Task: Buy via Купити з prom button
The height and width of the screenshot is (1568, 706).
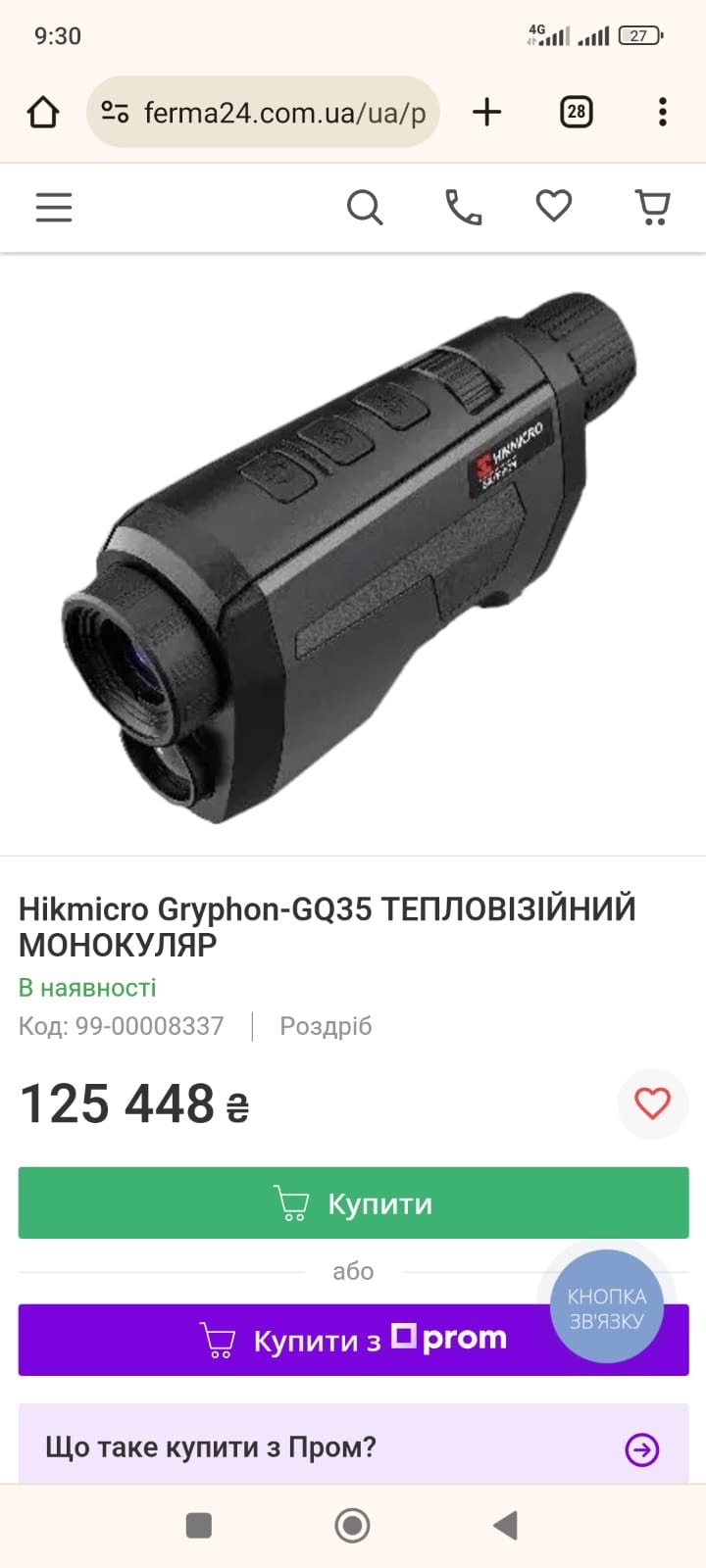Action: coord(353,1340)
